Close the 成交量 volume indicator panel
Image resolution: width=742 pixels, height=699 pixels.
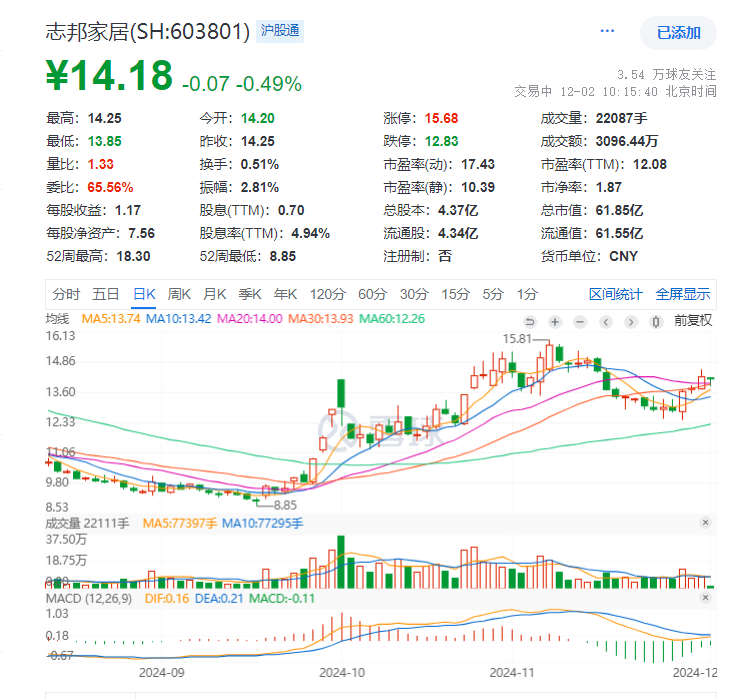pos(705,523)
